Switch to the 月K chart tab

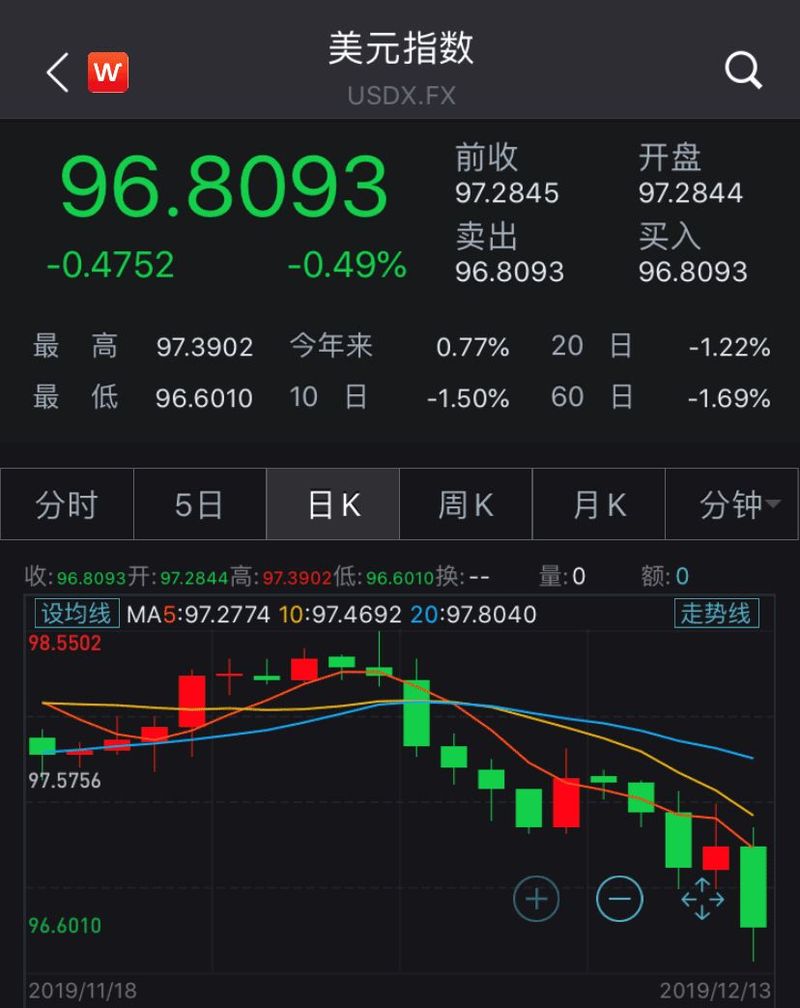point(599,505)
